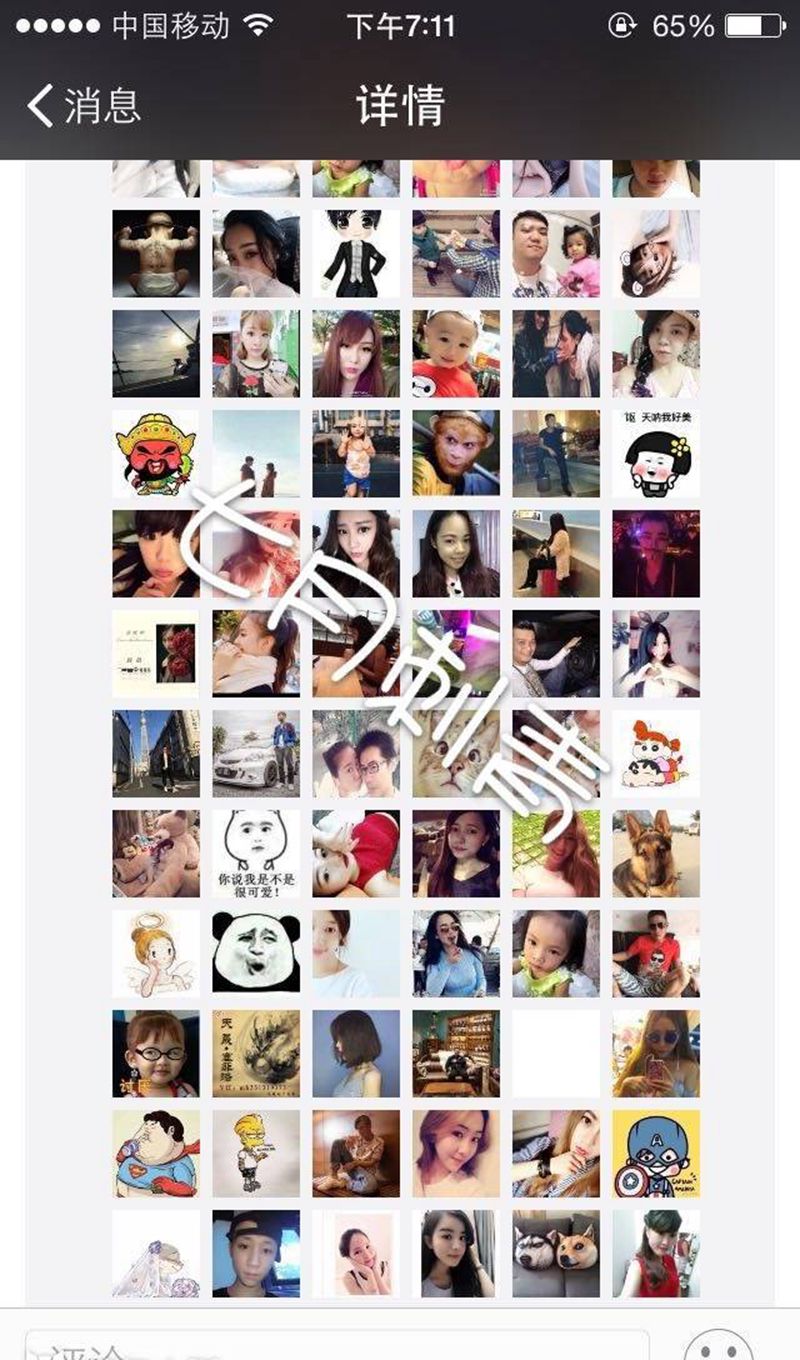Go back to 消息
800x1360 pixels.
pyautogui.click(x=82, y=106)
